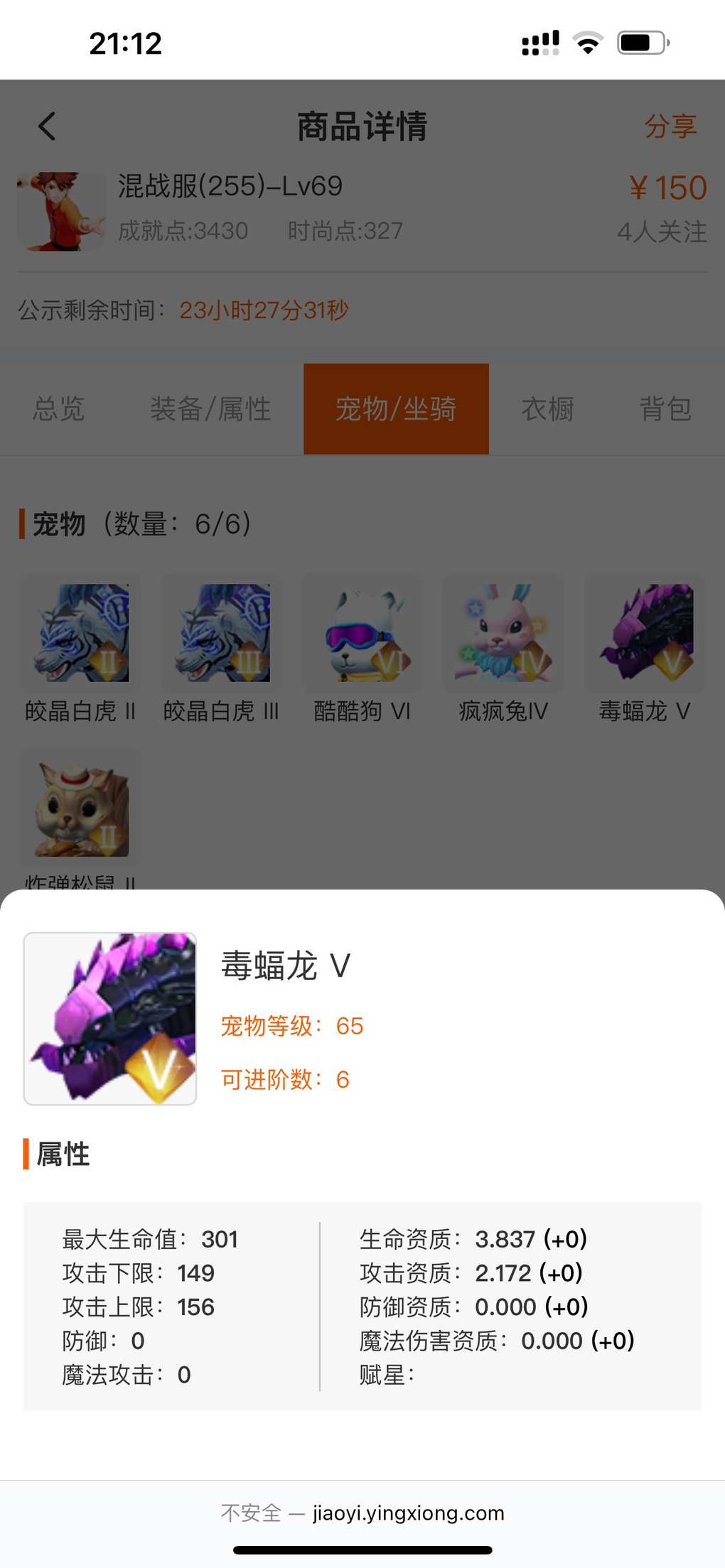
Task: Open the 装备/属性 tab
Action: pyautogui.click(x=210, y=409)
